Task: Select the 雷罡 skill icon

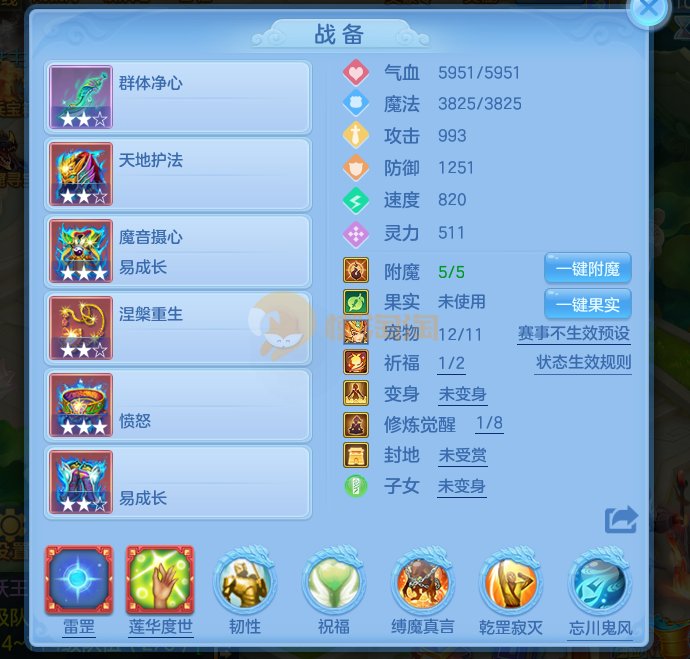Action: tap(80, 581)
